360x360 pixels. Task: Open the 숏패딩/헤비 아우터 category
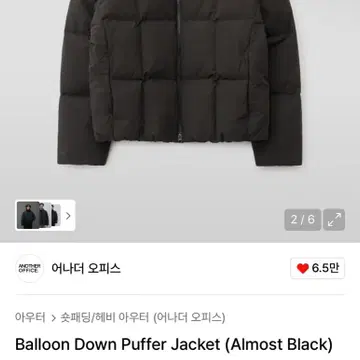(x=104, y=317)
